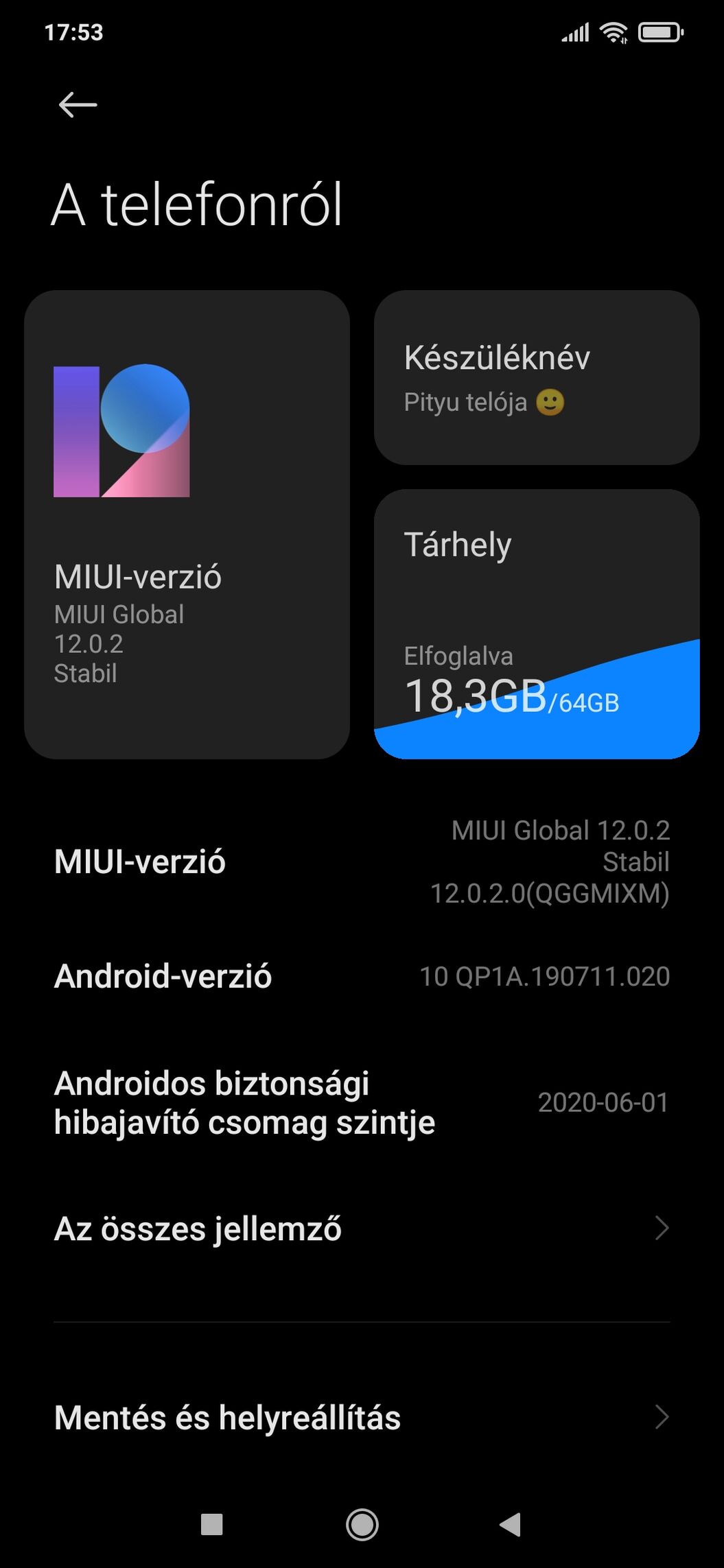Open recent apps with the square button
Image resolution: width=724 pixels, height=1568 pixels.
(x=211, y=1525)
